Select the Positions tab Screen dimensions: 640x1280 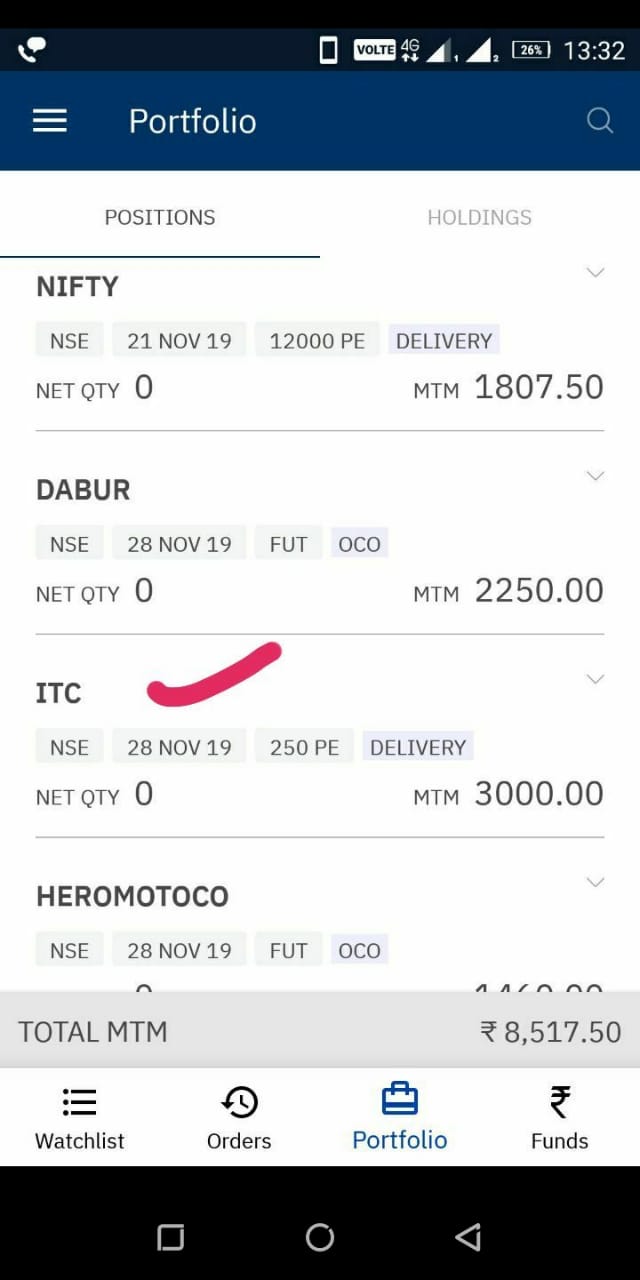coord(160,217)
